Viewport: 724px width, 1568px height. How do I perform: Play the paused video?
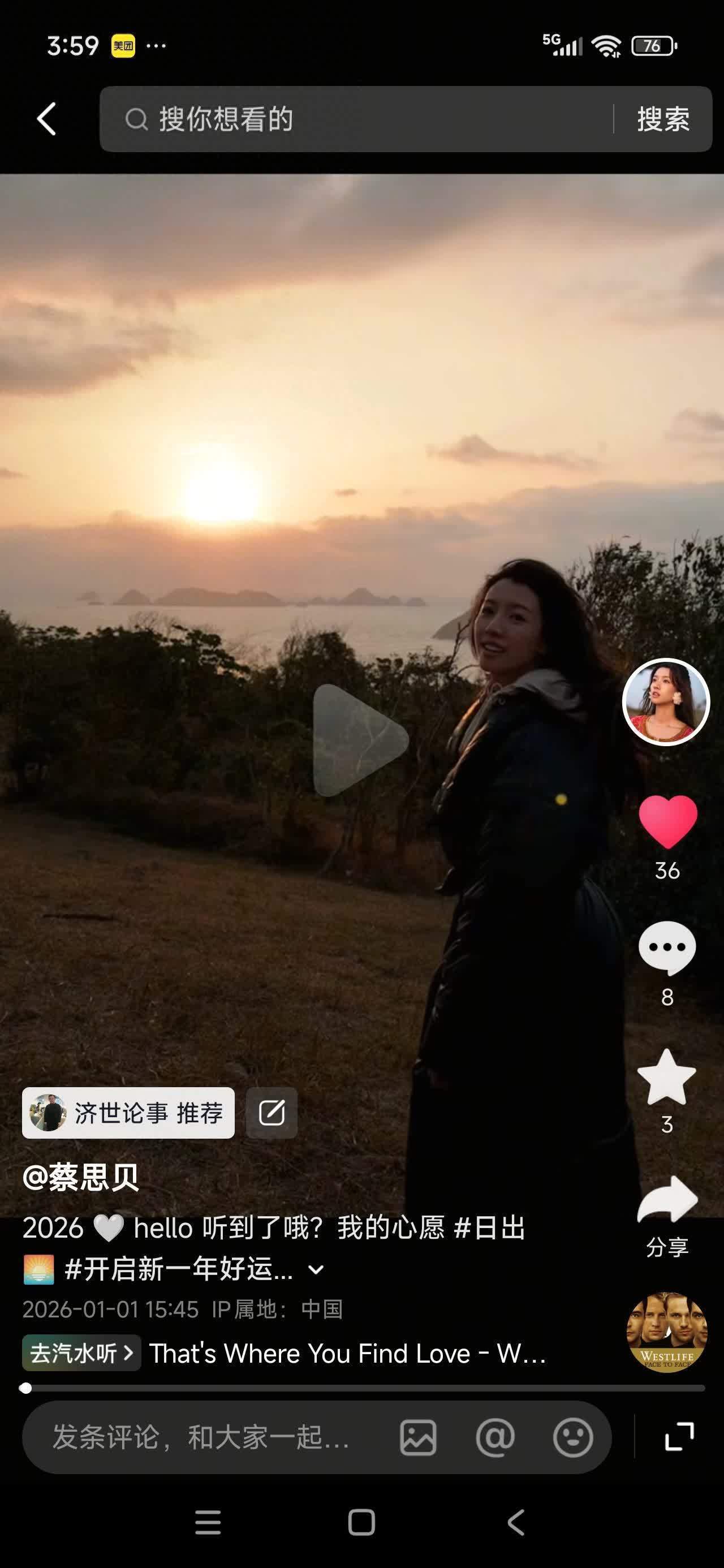[x=360, y=740]
